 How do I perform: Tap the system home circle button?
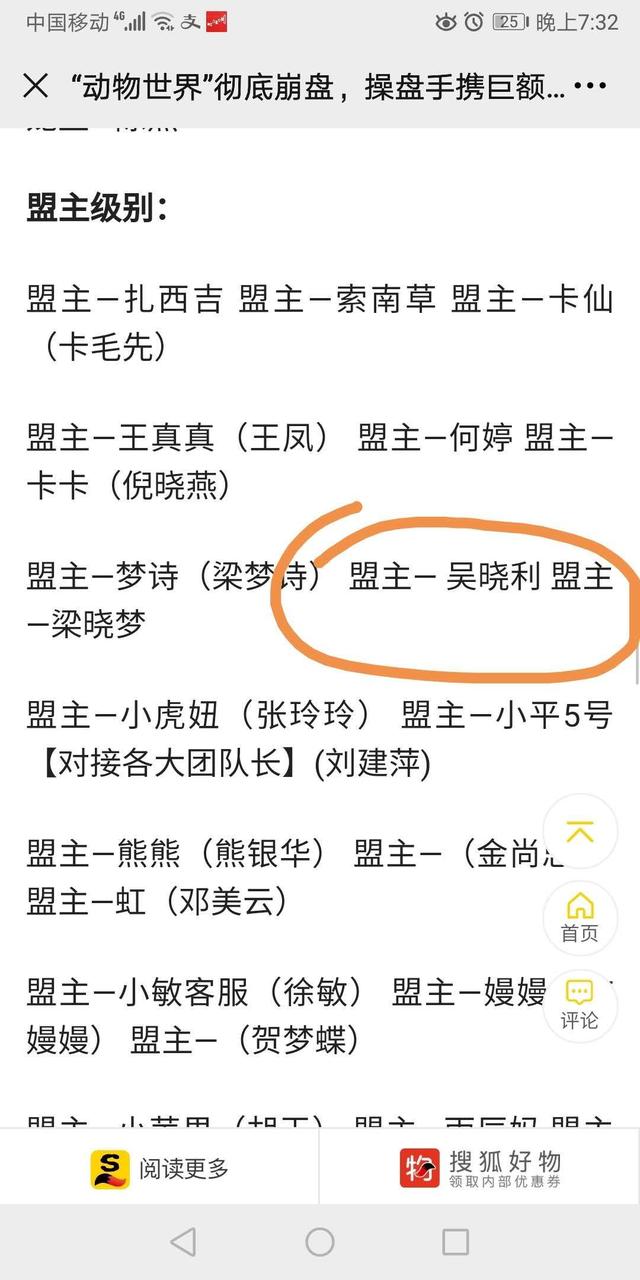(320, 1242)
